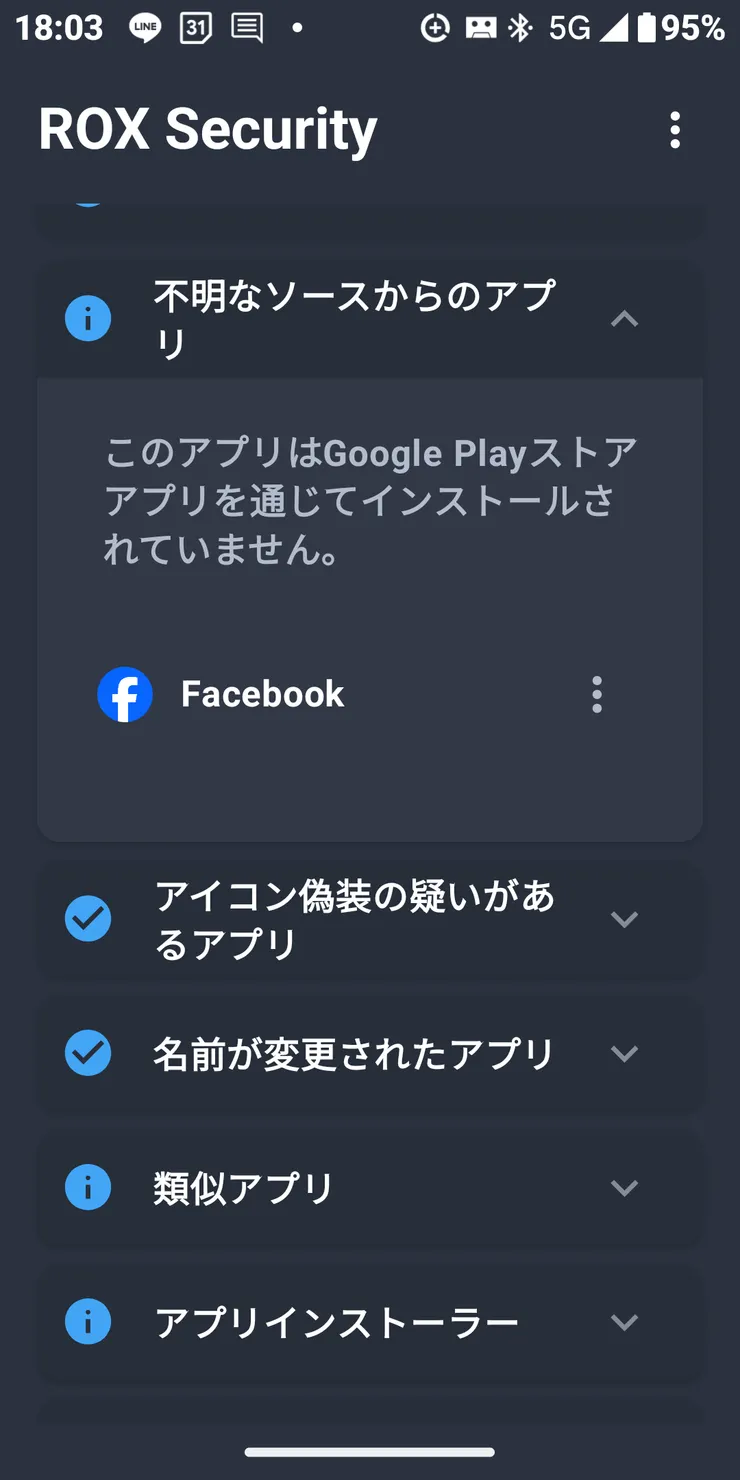Image resolution: width=740 pixels, height=1480 pixels.
Task: Open the Facebook app entry
Action: (263, 694)
